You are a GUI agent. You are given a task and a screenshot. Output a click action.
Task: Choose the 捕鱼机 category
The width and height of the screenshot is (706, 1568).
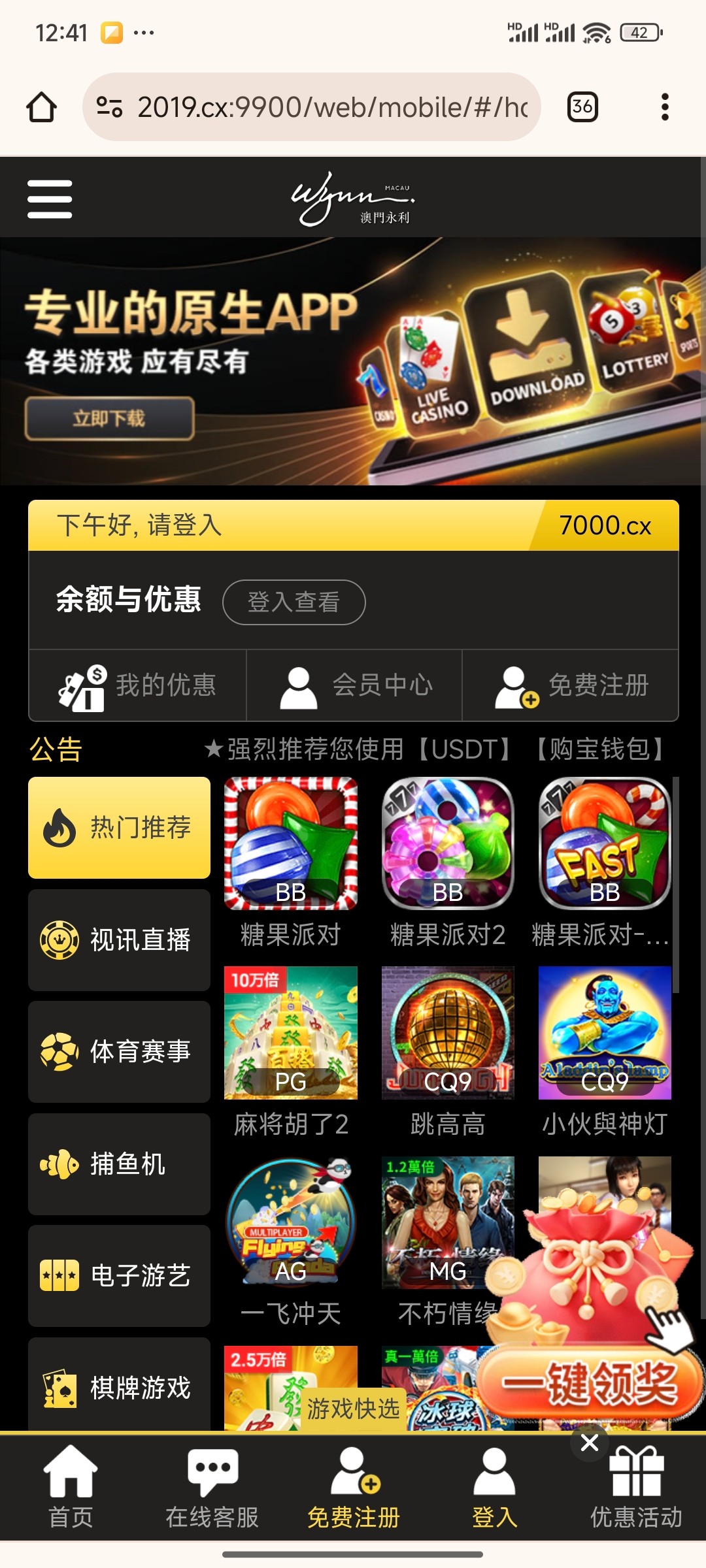click(x=119, y=1164)
